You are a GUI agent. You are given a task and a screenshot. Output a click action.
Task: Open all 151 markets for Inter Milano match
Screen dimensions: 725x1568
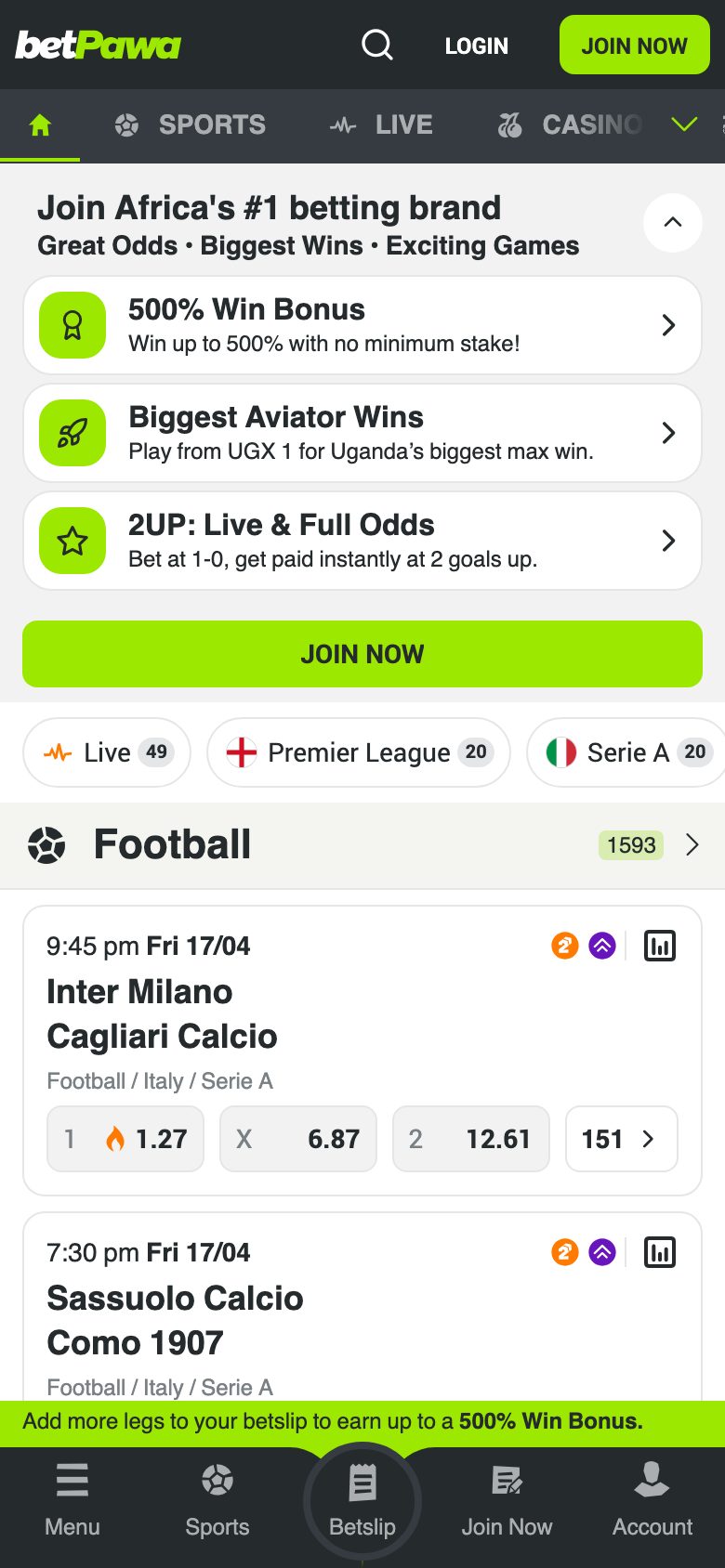[x=621, y=1139]
